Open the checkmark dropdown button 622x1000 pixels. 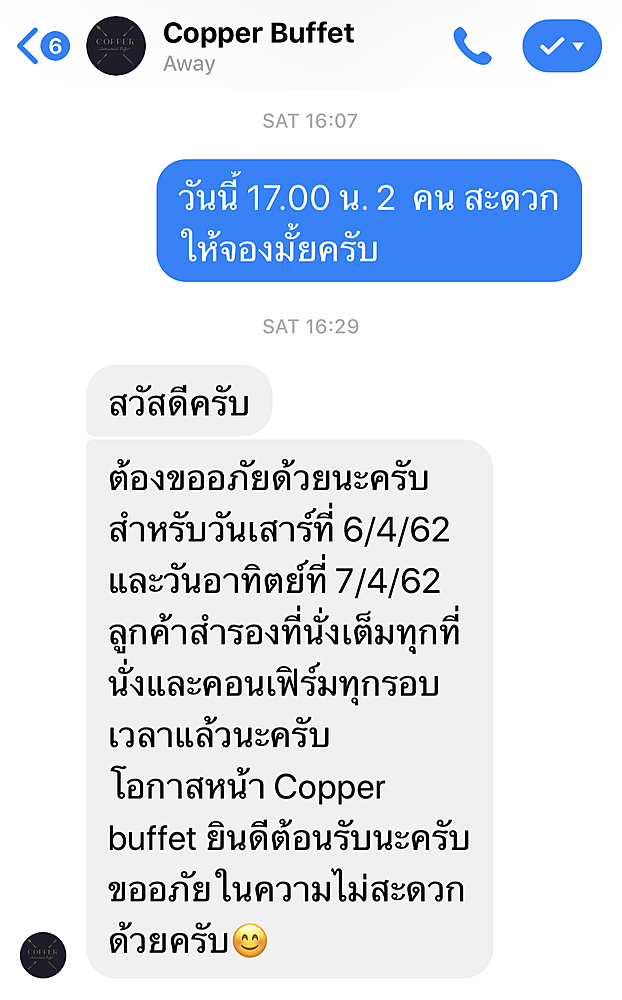pyautogui.click(x=561, y=46)
